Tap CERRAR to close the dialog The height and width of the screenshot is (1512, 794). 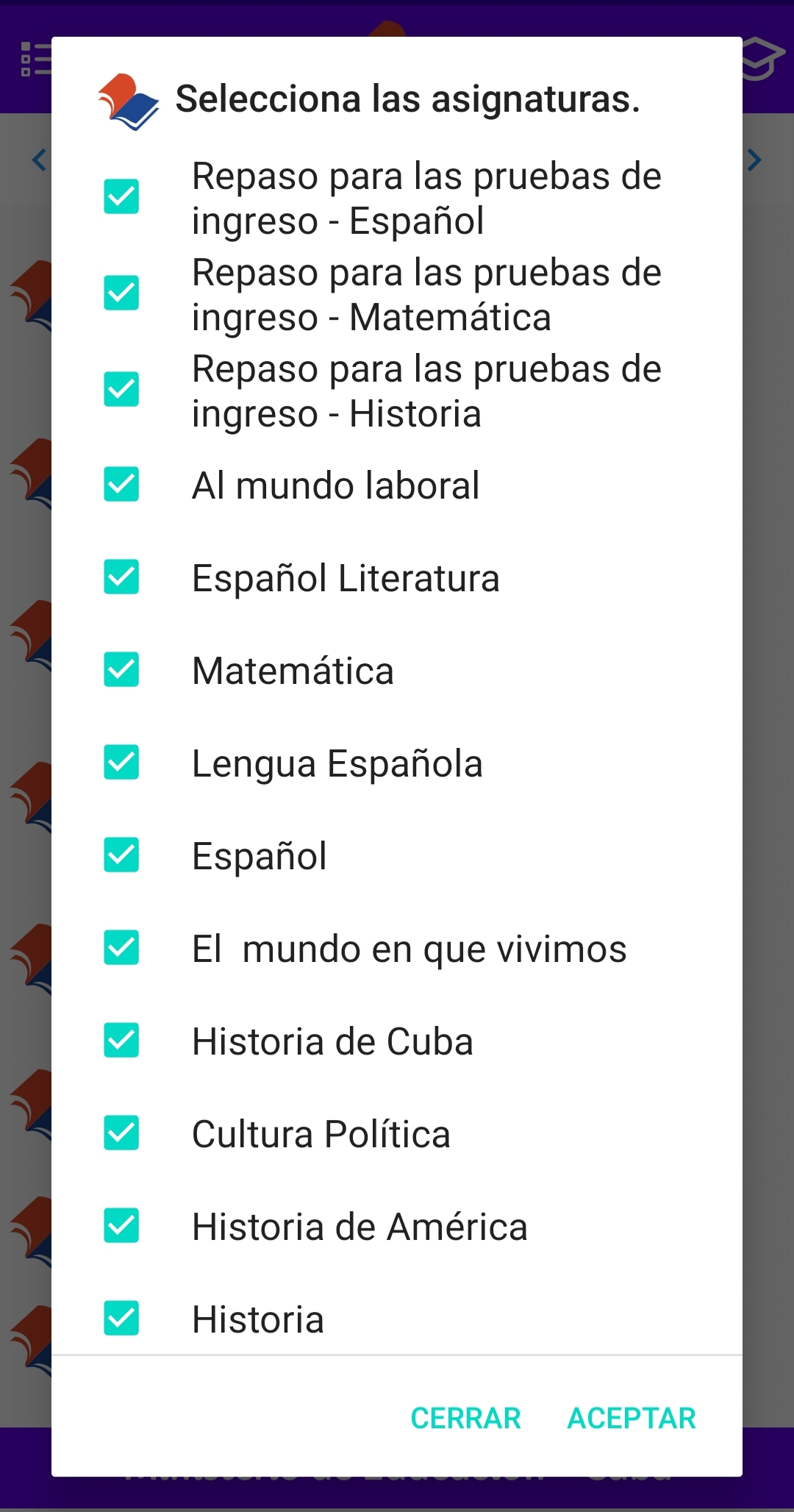[x=465, y=1418]
